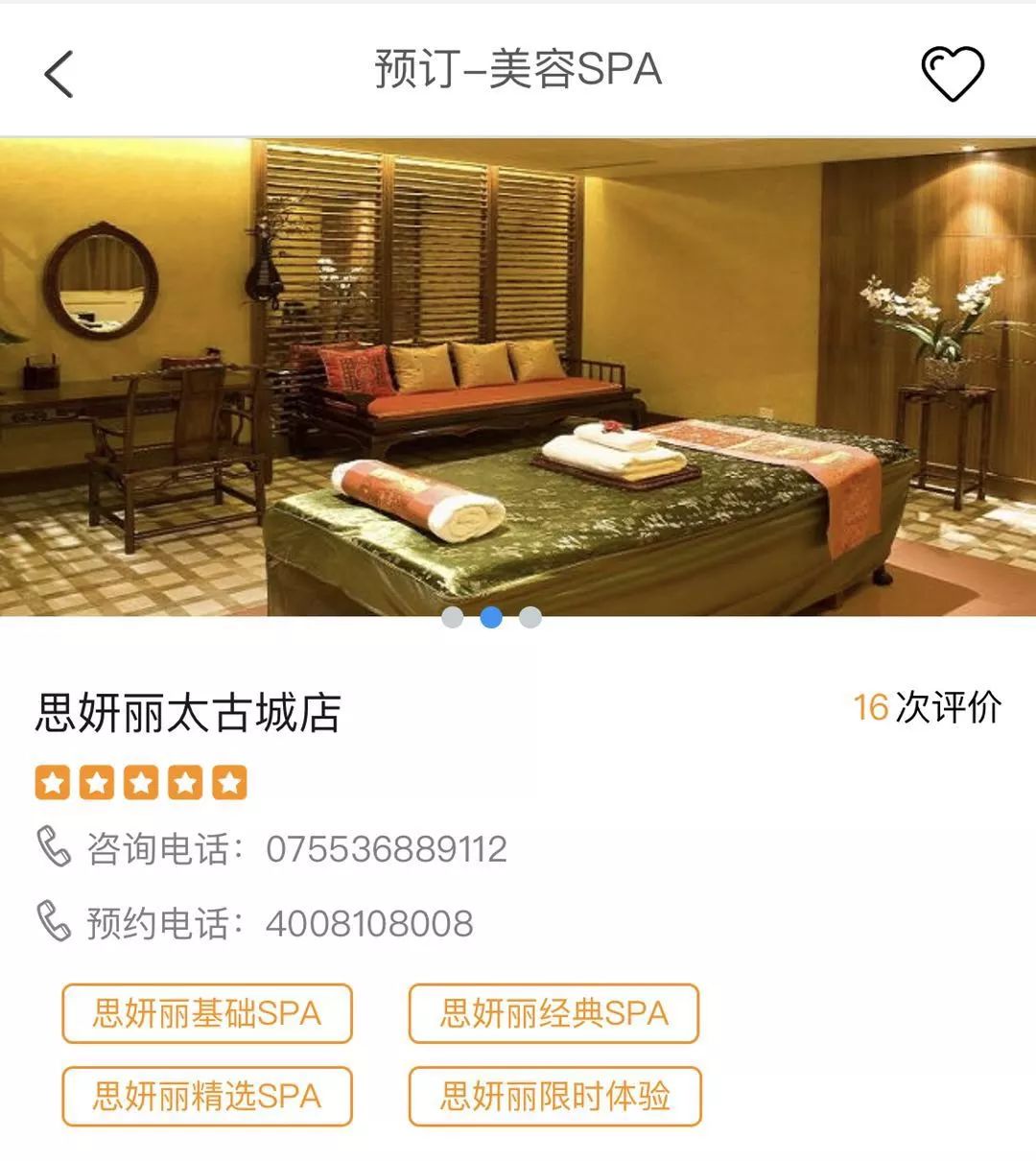Toggle the favorite heart for this store
This screenshot has width=1036, height=1161.
point(953,72)
